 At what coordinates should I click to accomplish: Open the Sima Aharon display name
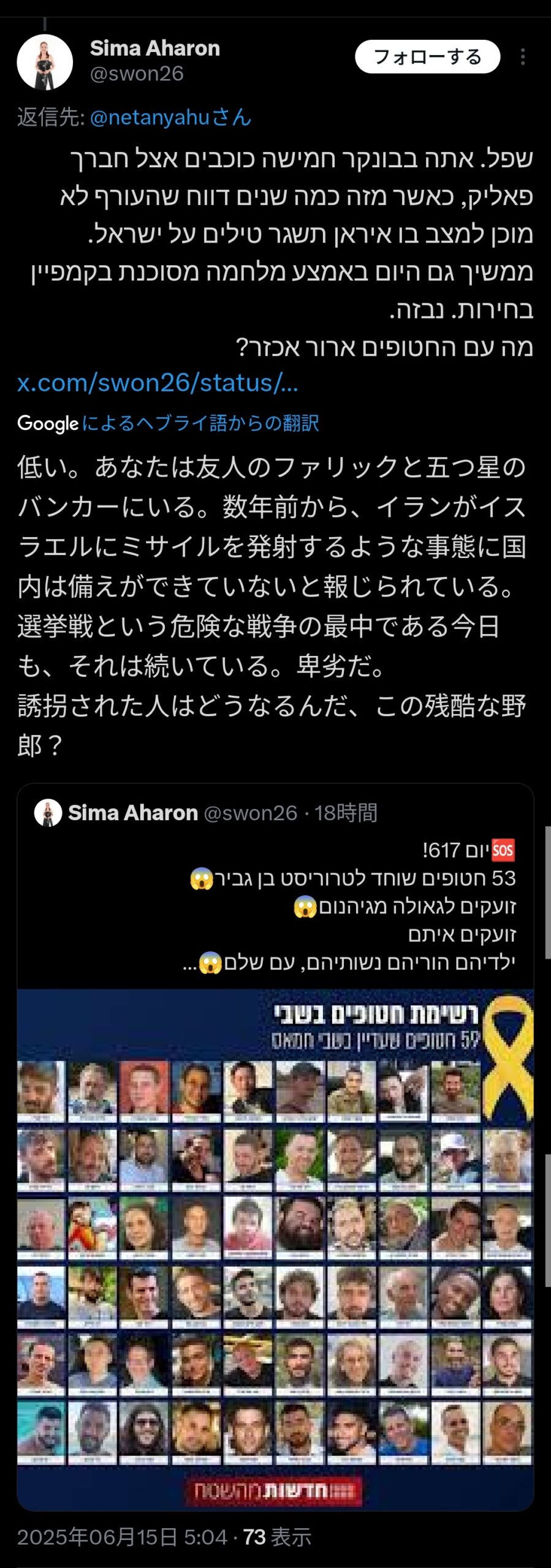pyautogui.click(x=154, y=48)
